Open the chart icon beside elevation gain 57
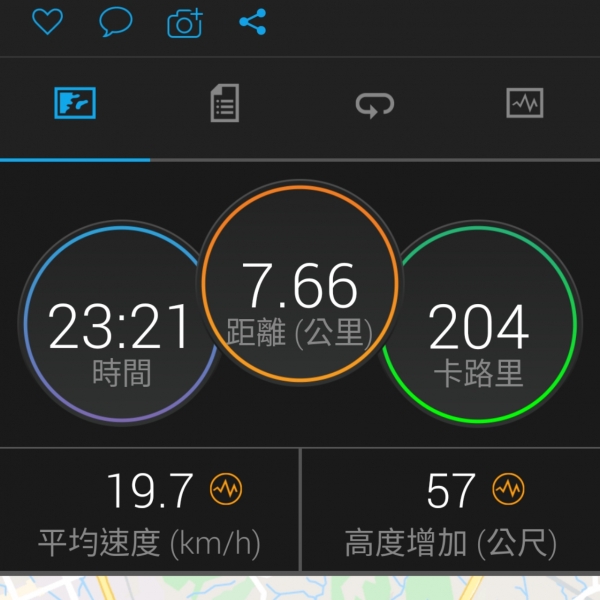Image resolution: width=600 pixels, height=600 pixels. (x=508, y=490)
